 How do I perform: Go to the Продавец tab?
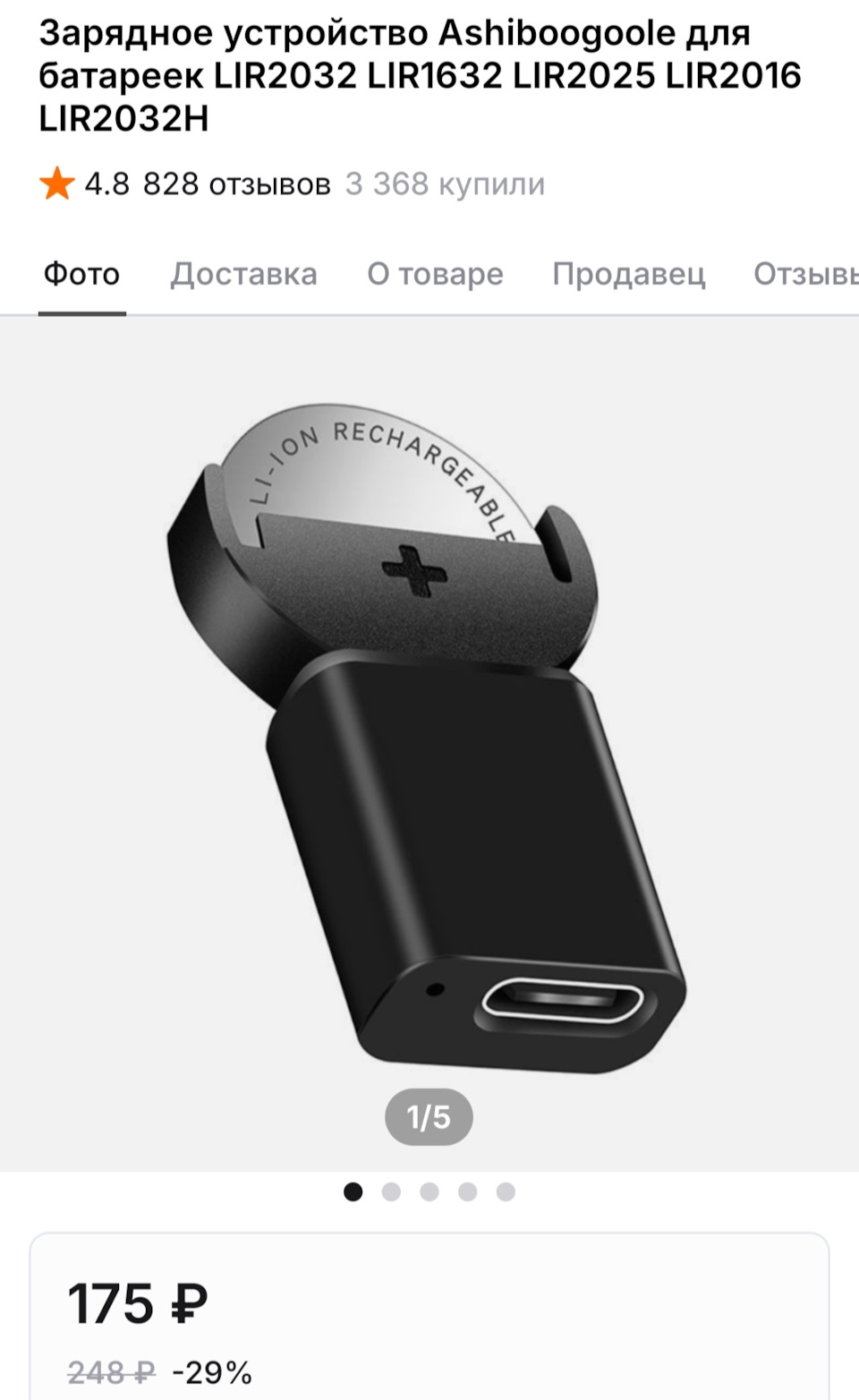pos(628,274)
